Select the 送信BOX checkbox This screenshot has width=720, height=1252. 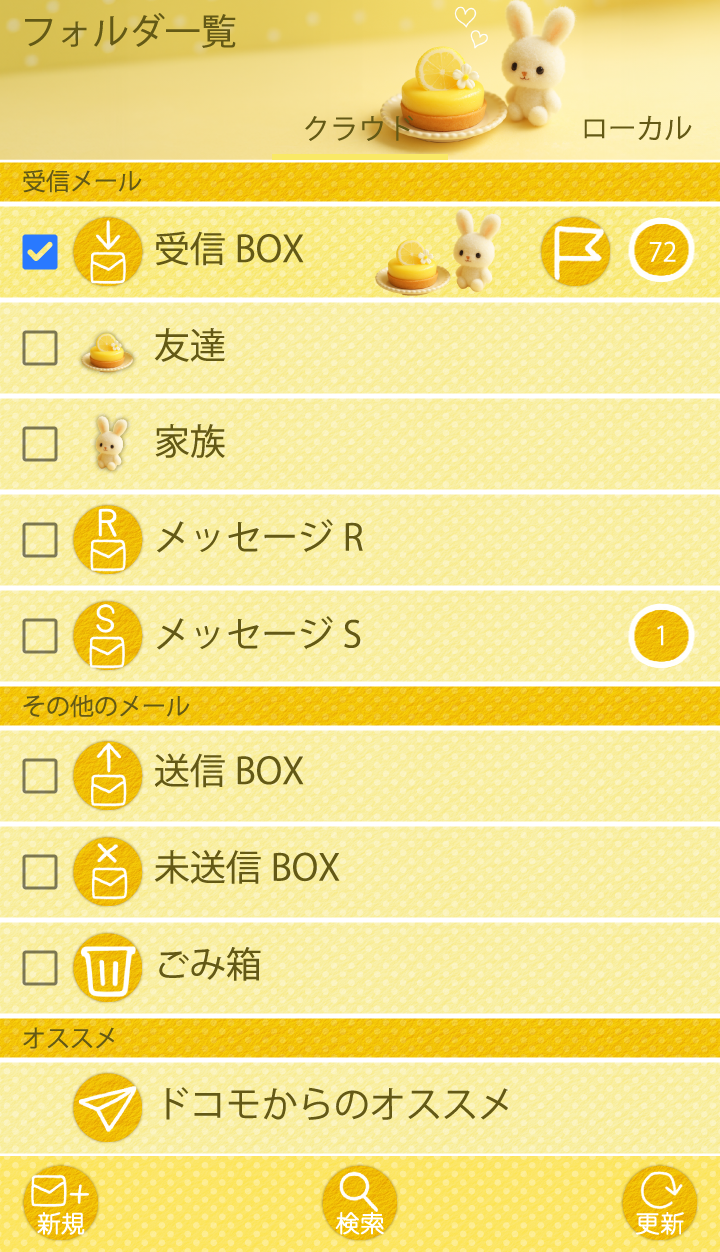click(x=40, y=776)
